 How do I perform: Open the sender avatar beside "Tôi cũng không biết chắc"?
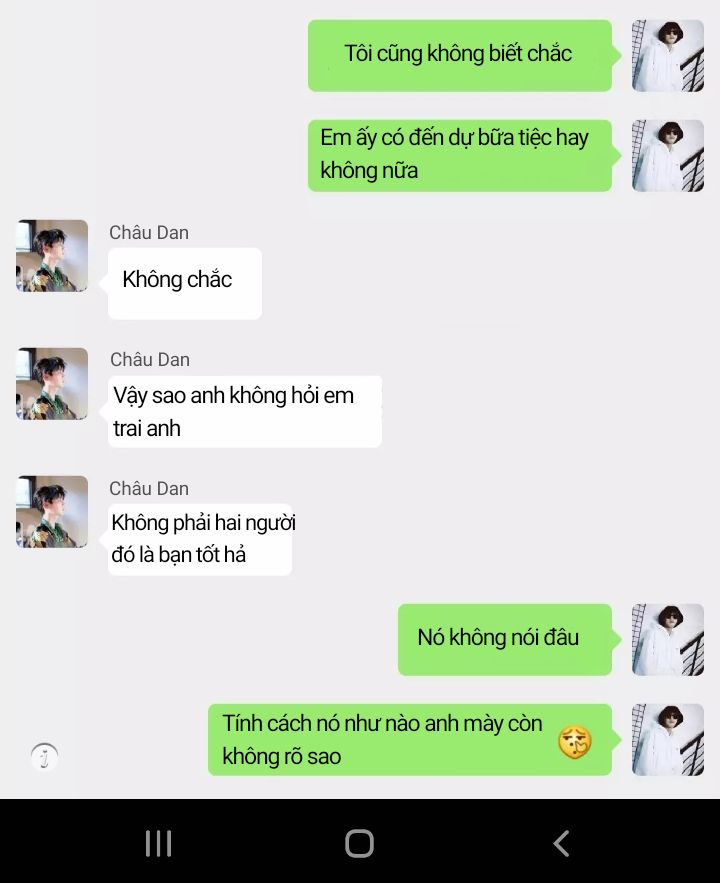[x=668, y=56]
